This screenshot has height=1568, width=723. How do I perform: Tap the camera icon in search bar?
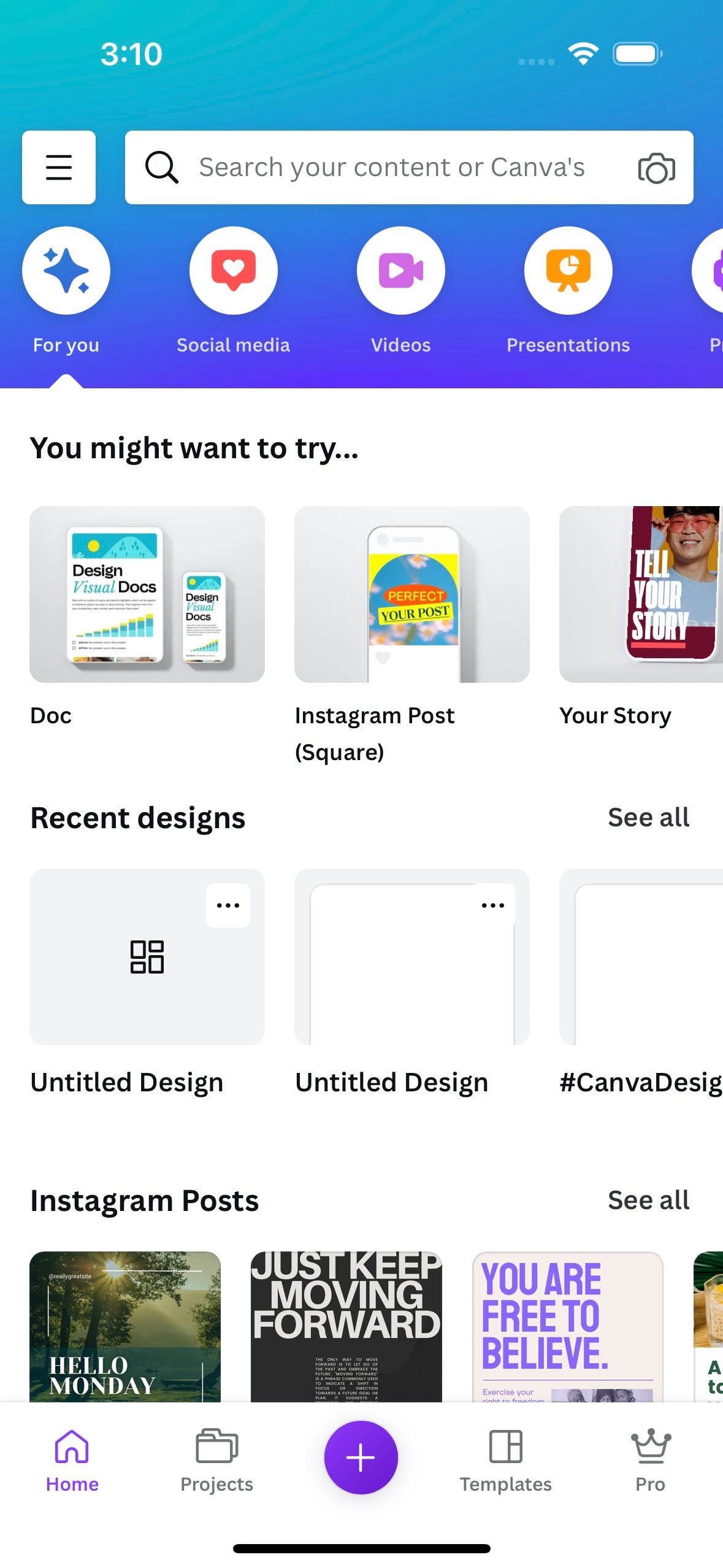pyautogui.click(x=657, y=167)
